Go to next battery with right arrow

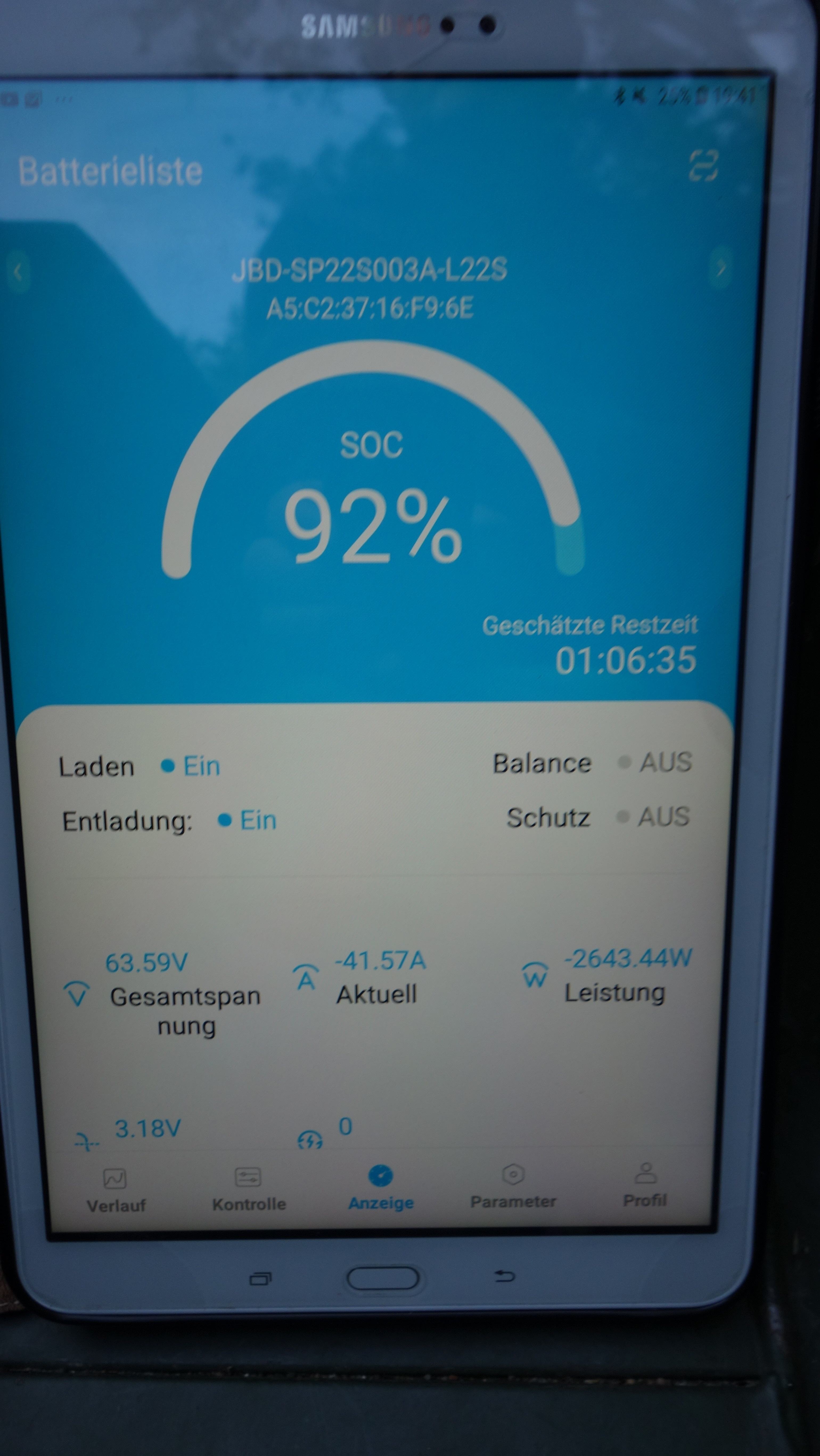[x=720, y=268]
